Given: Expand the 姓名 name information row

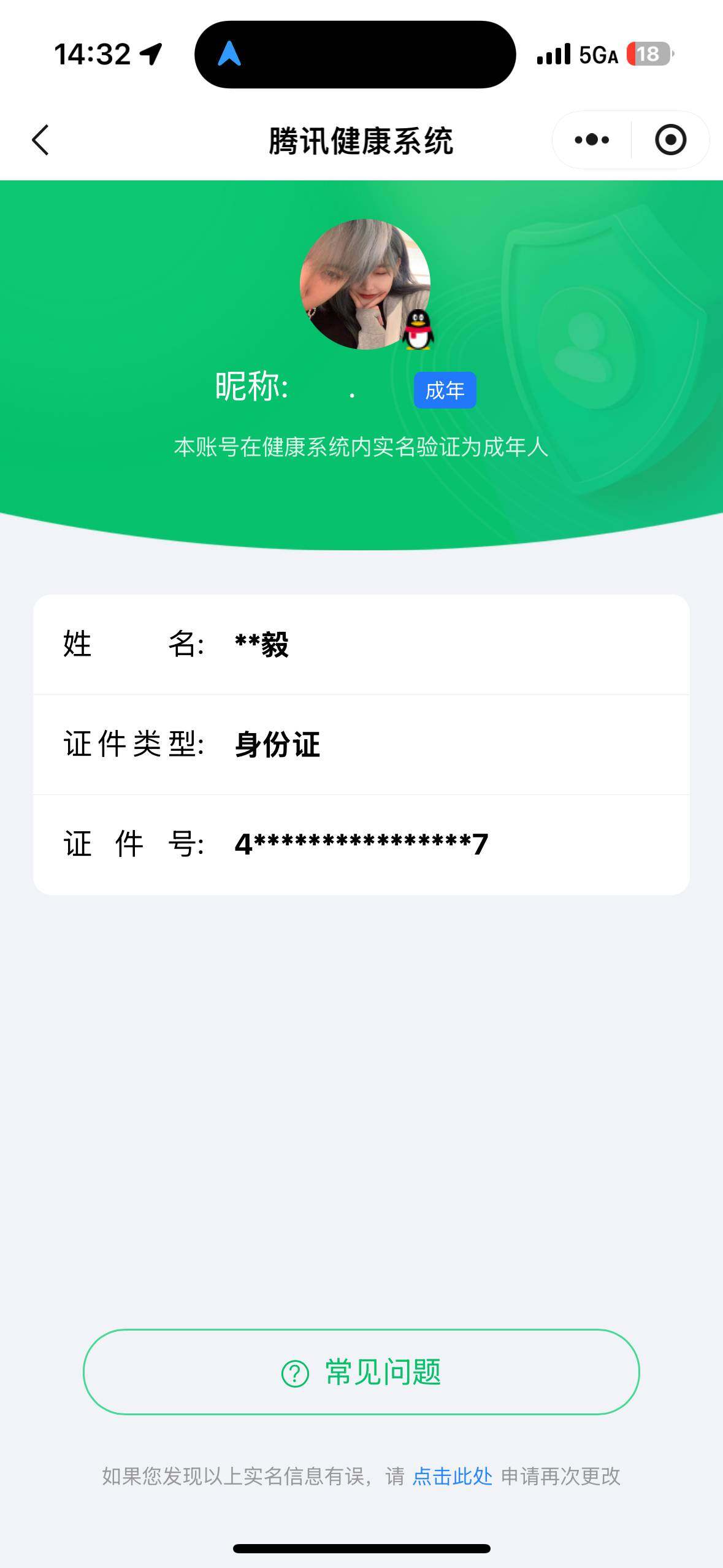Looking at the screenshot, I should (362, 645).
